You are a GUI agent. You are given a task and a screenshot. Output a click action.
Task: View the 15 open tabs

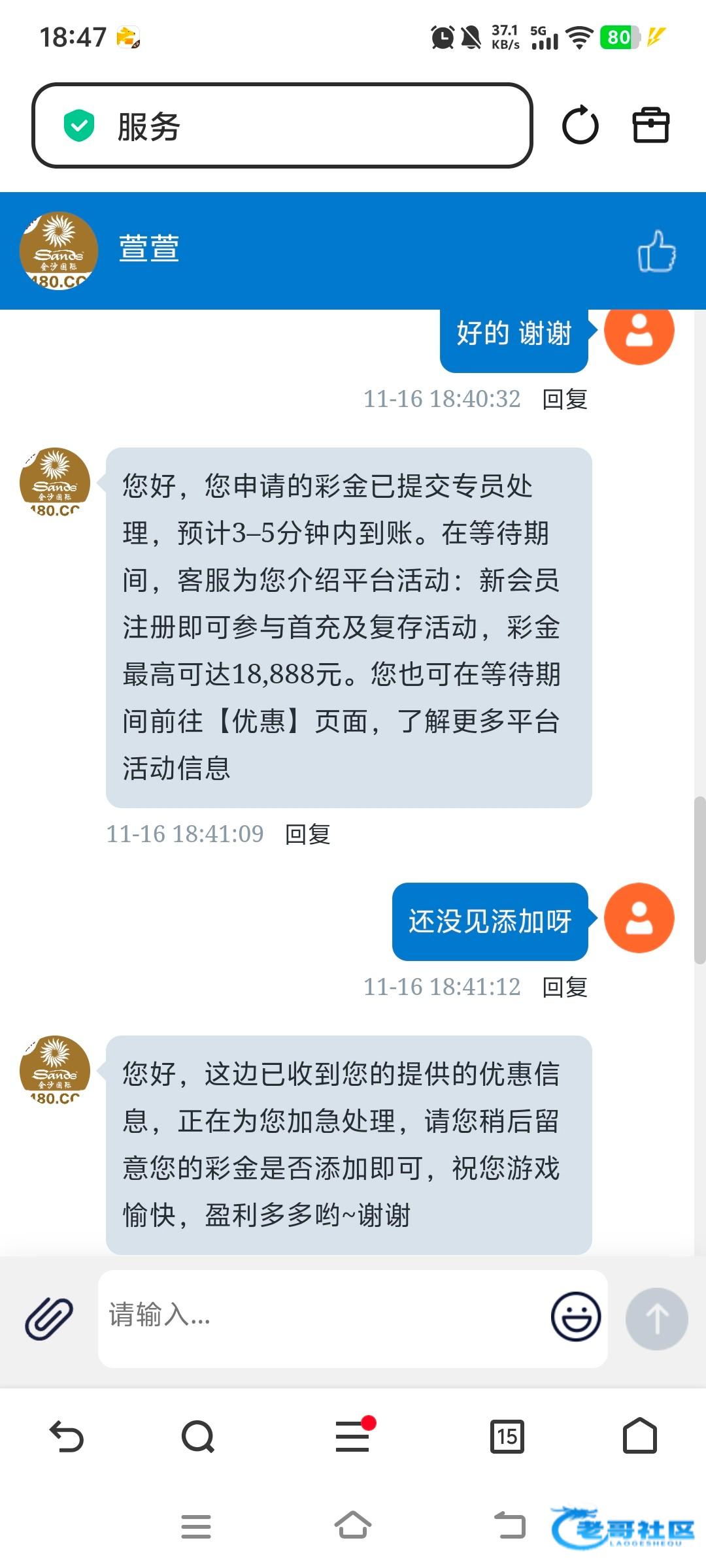click(507, 1437)
